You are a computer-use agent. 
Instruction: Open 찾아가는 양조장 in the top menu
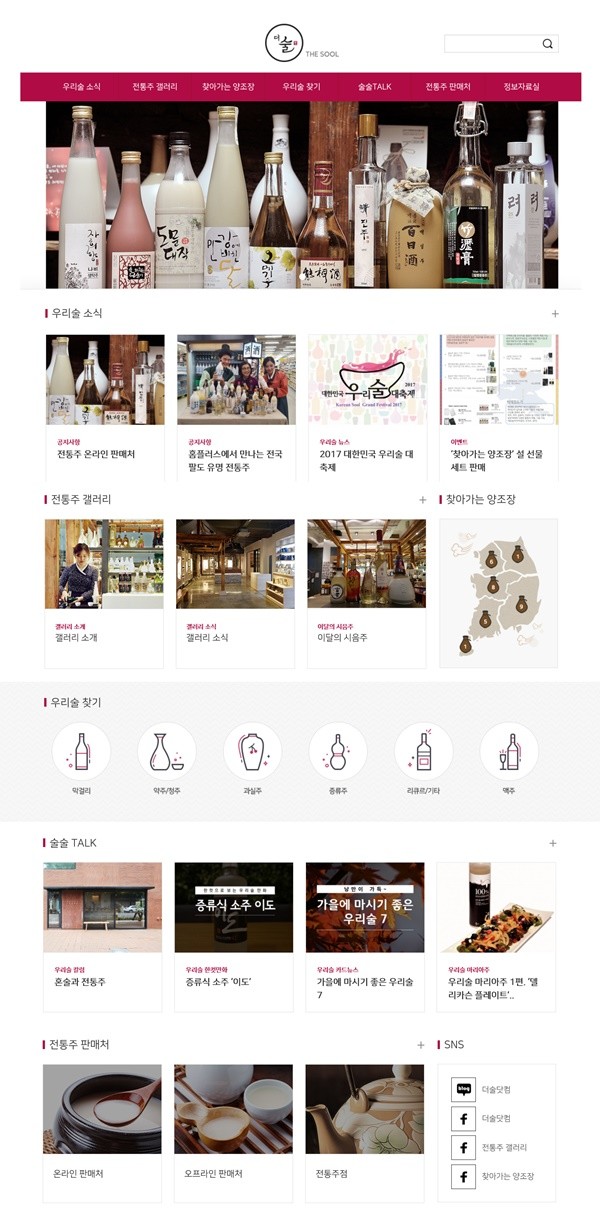pyautogui.click(x=228, y=87)
